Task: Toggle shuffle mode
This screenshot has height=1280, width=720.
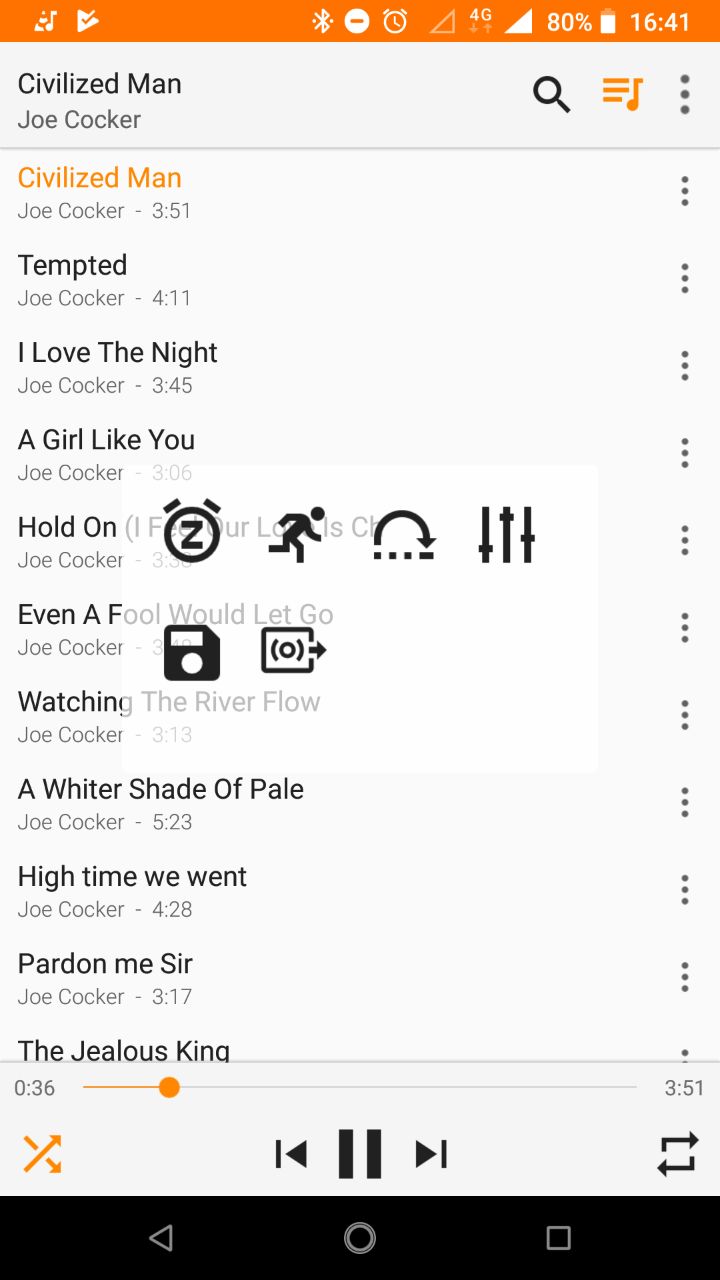Action: 42,1154
